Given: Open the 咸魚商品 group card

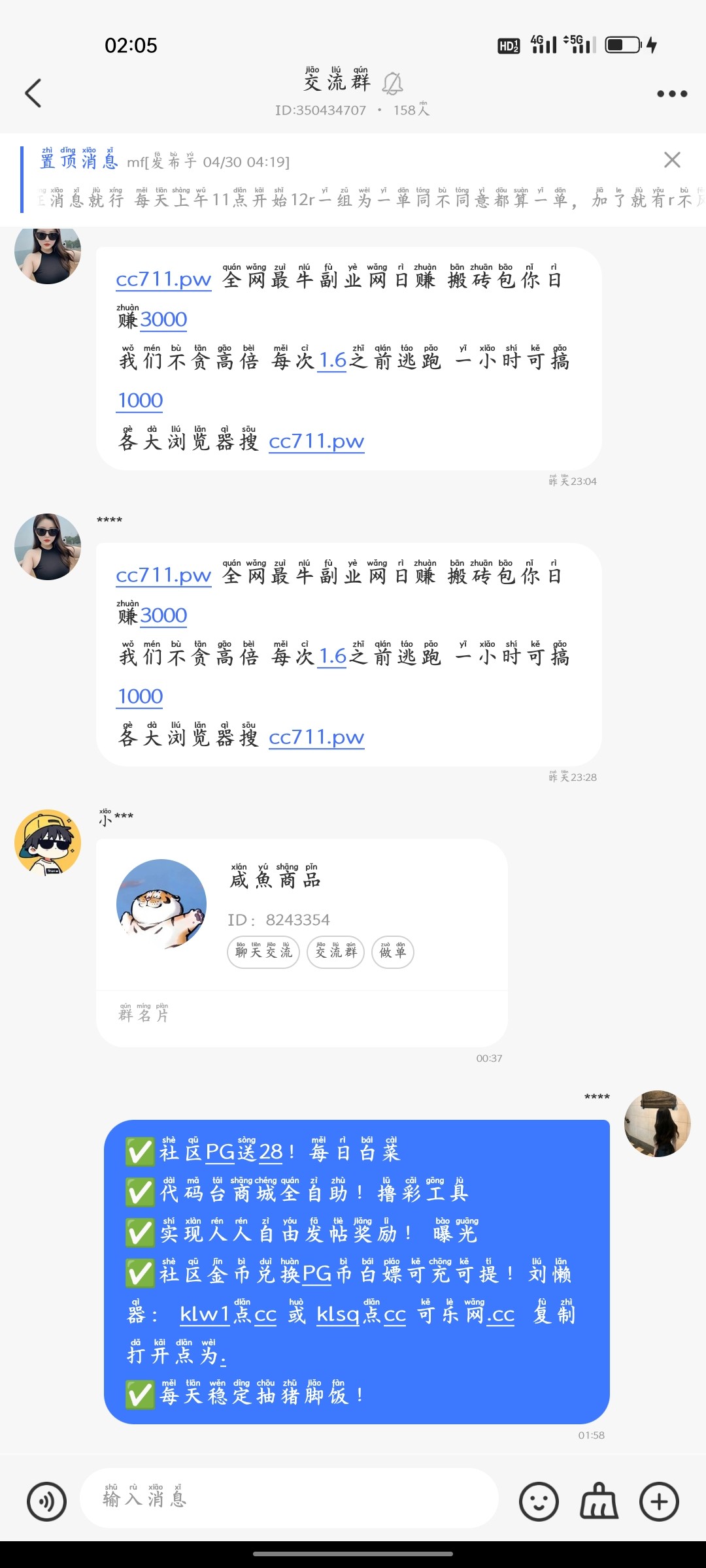Looking at the screenshot, I should 301,915.
